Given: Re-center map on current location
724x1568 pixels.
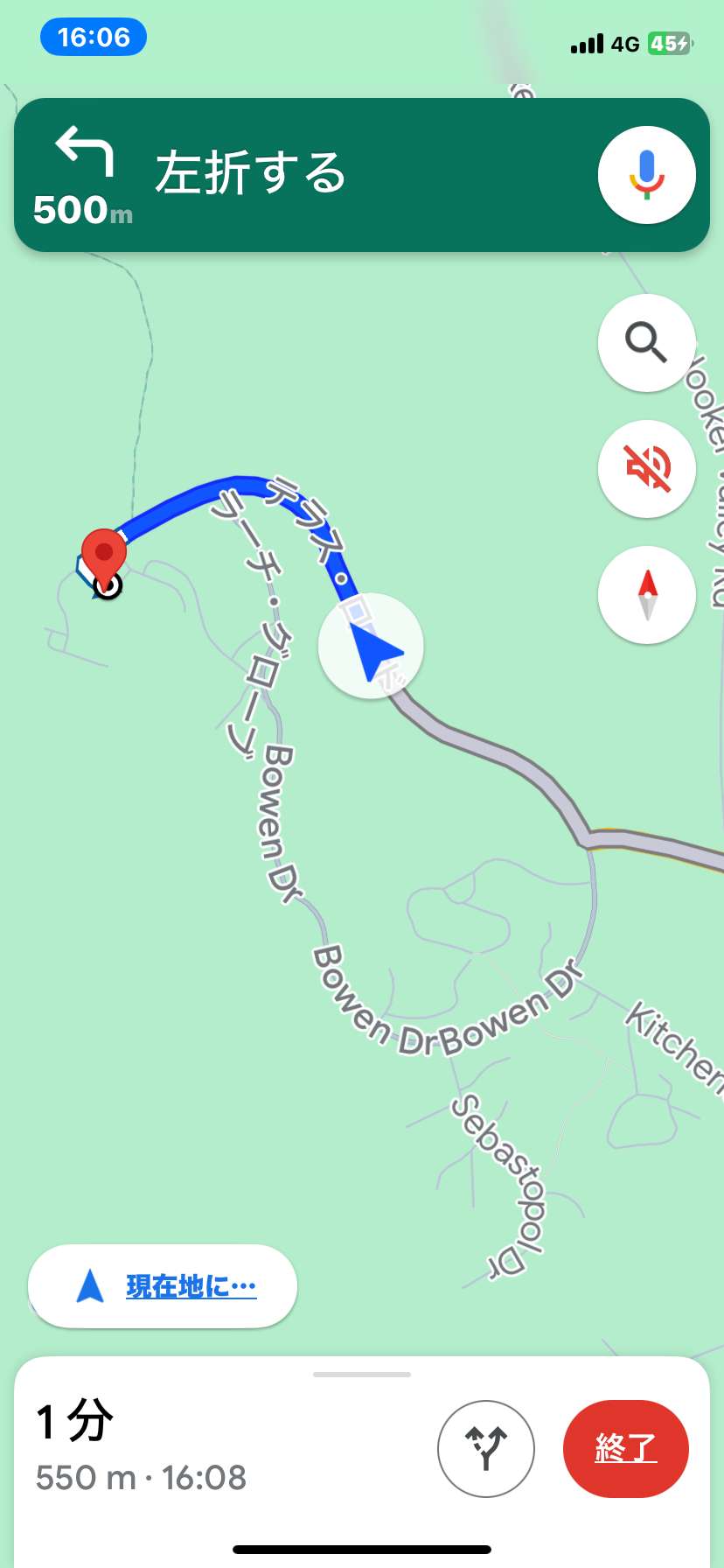Looking at the screenshot, I should coord(163,1286).
